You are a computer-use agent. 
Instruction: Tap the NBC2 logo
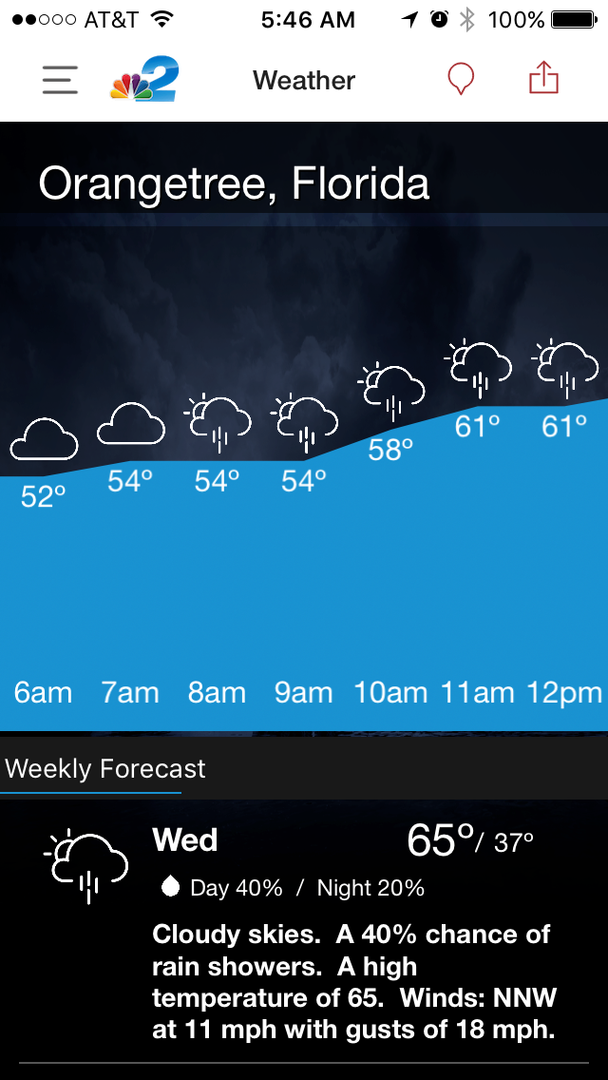click(144, 80)
